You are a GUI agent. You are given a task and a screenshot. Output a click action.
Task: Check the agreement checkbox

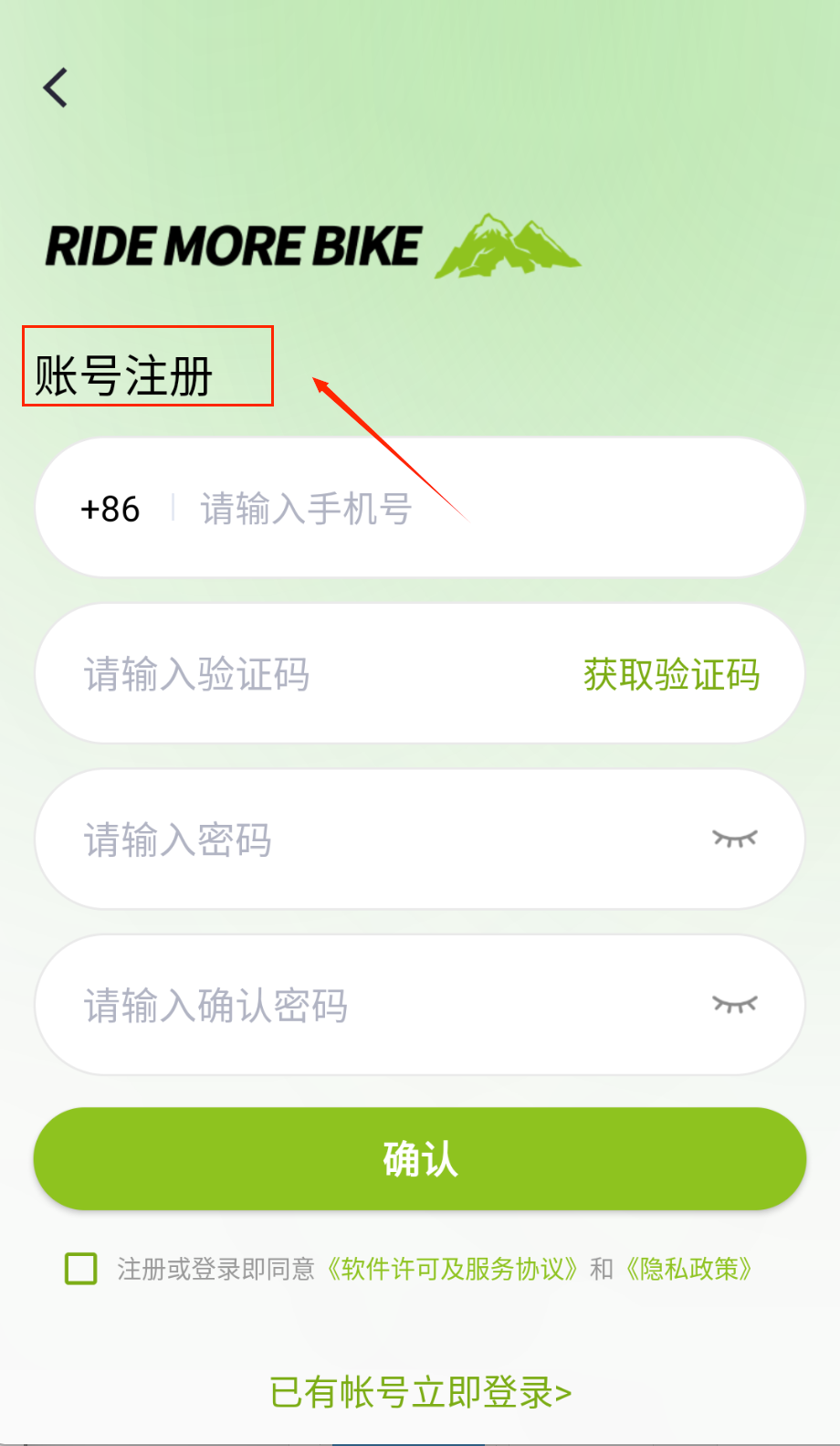(81, 1269)
